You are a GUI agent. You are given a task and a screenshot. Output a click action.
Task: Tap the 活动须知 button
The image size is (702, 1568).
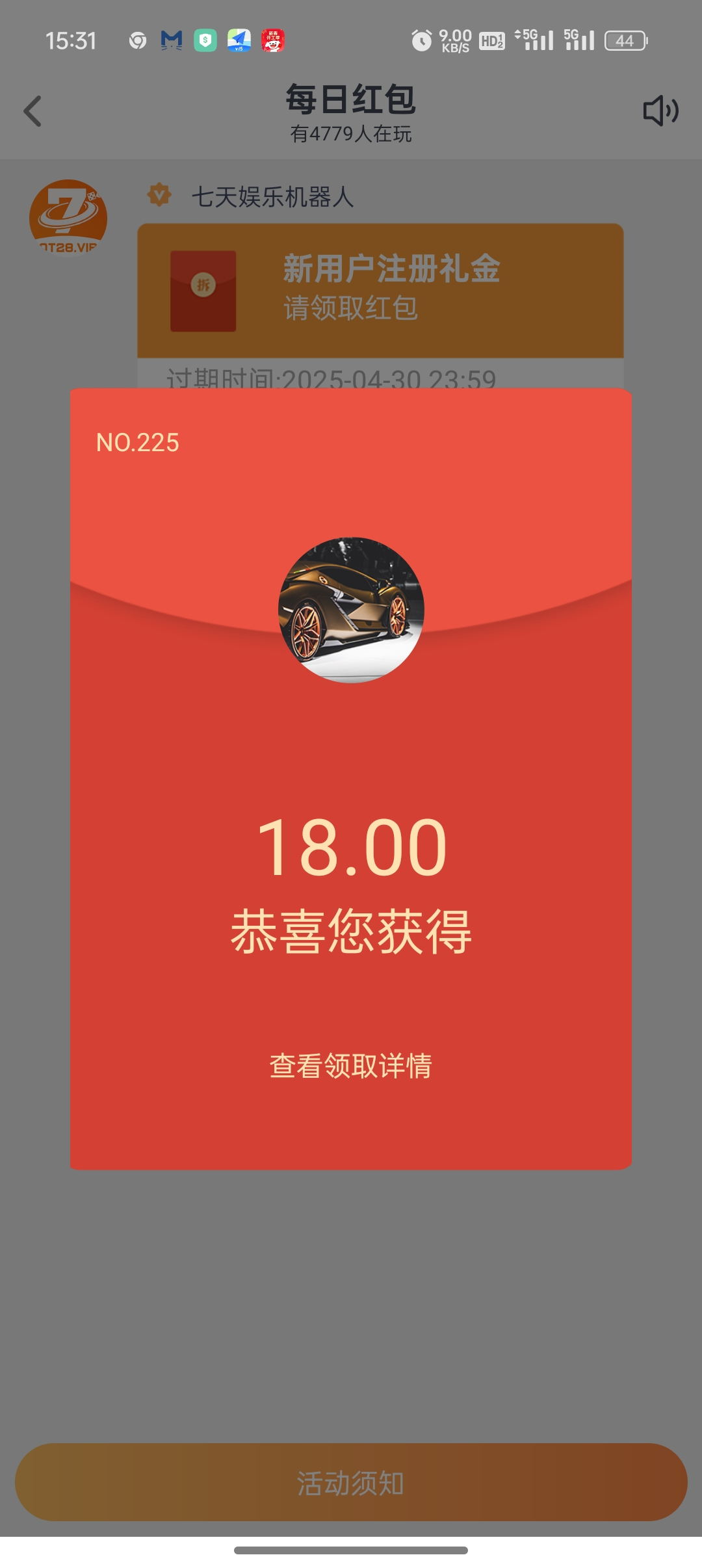[x=351, y=1482]
